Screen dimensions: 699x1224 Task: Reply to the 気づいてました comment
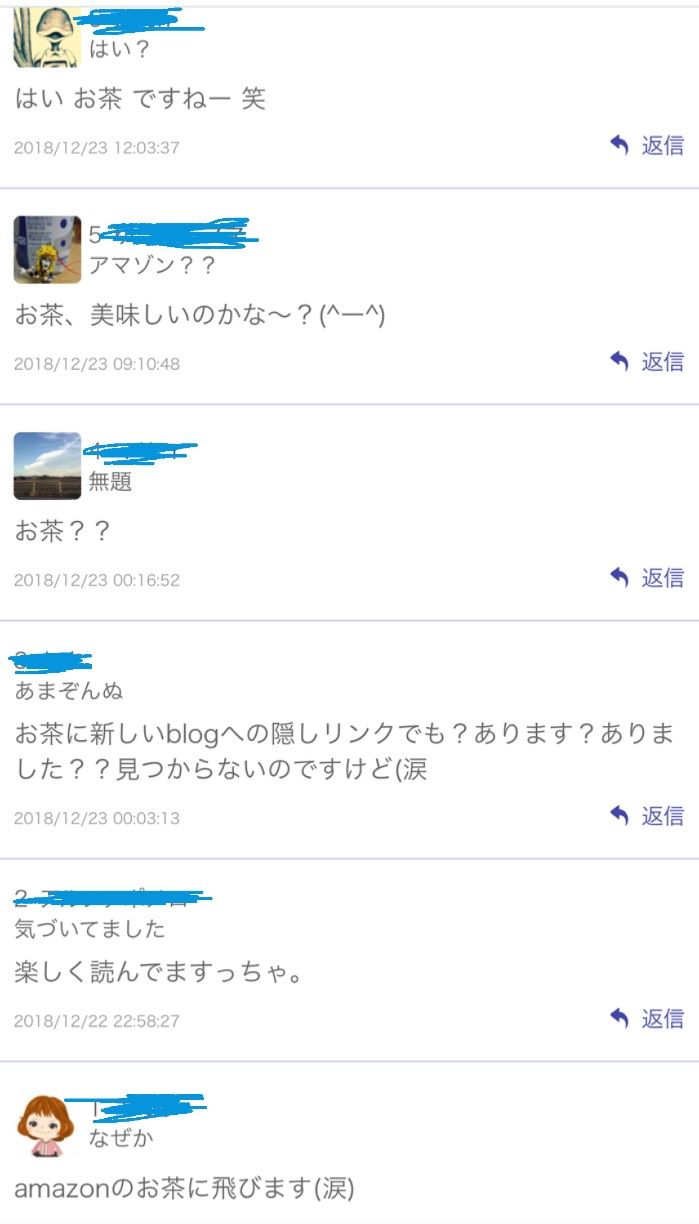pyautogui.click(x=647, y=1019)
